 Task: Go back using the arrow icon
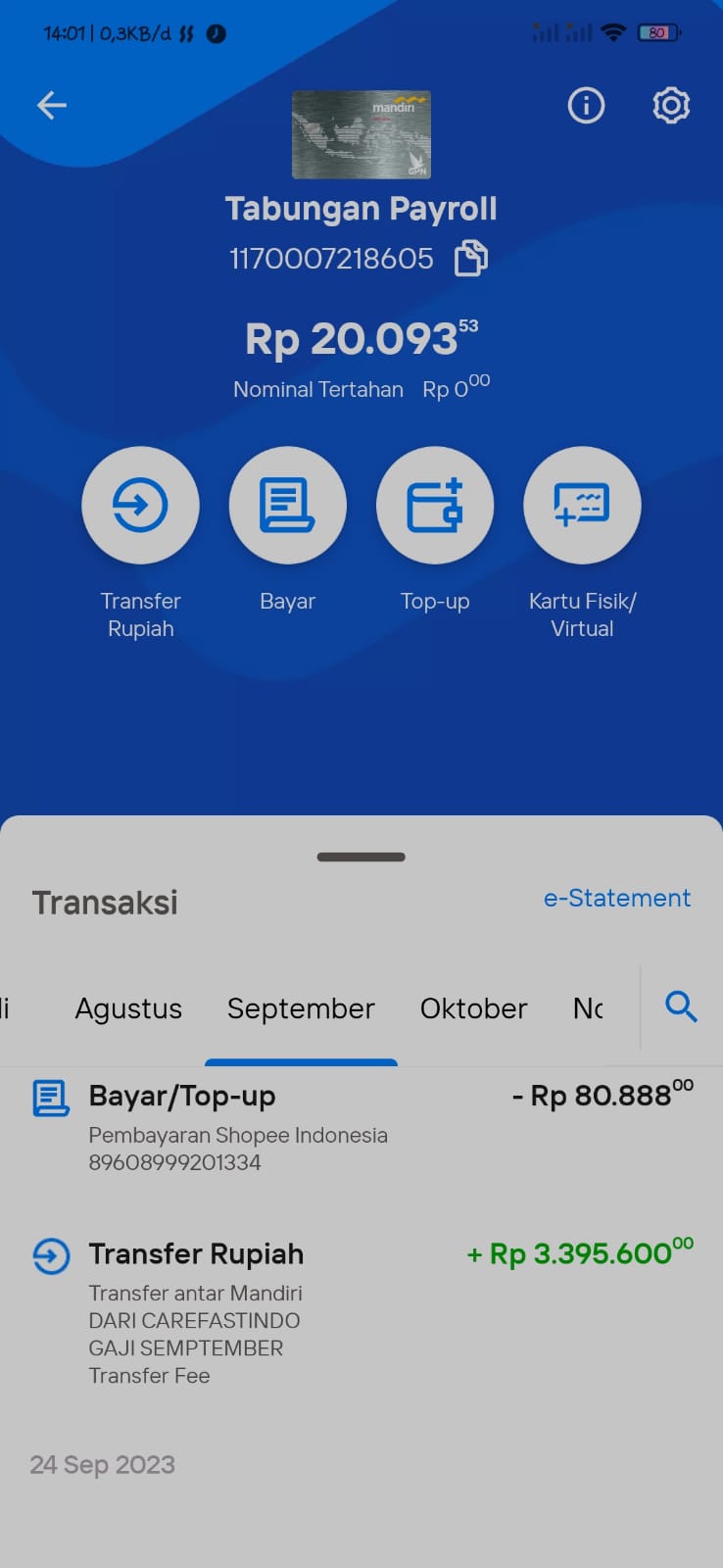click(x=52, y=105)
